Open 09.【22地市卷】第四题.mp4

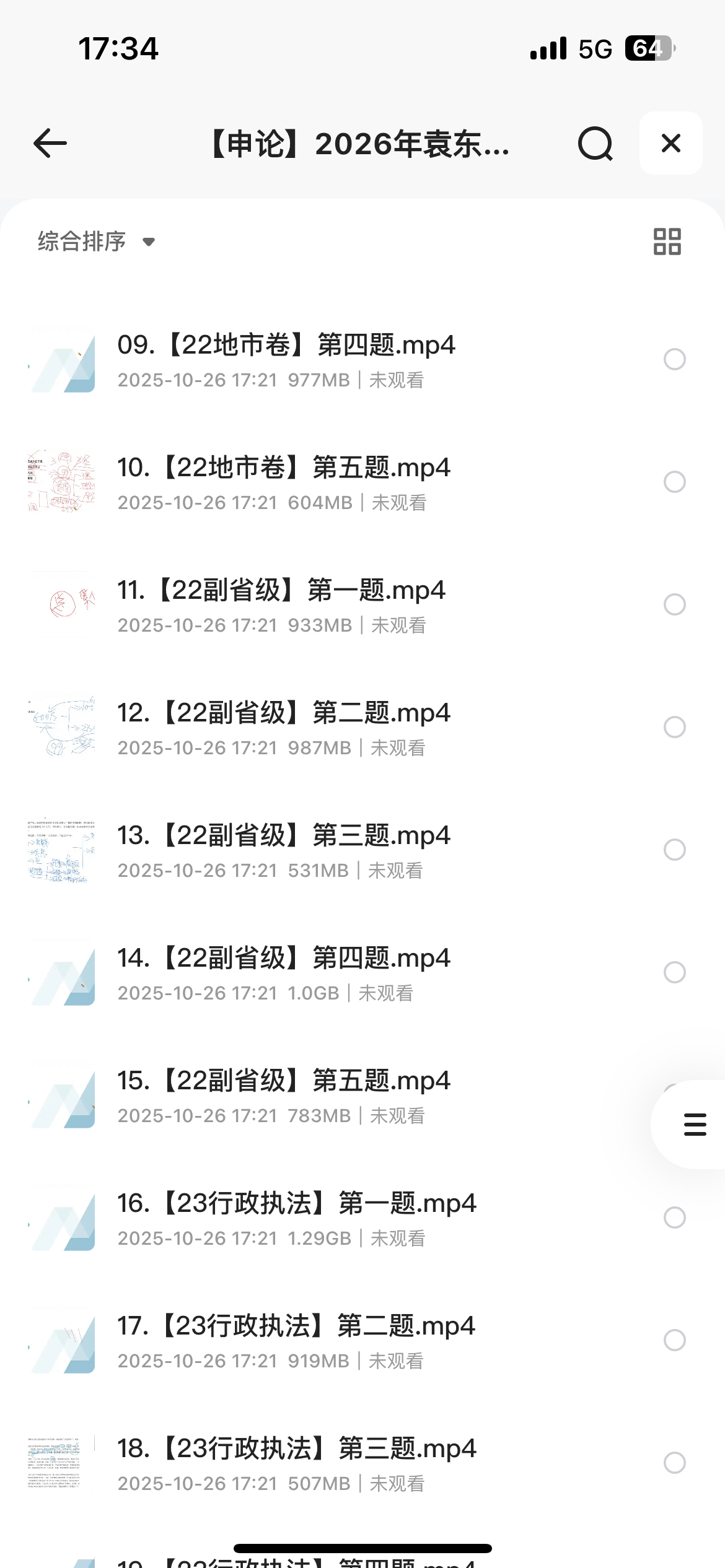click(x=286, y=346)
